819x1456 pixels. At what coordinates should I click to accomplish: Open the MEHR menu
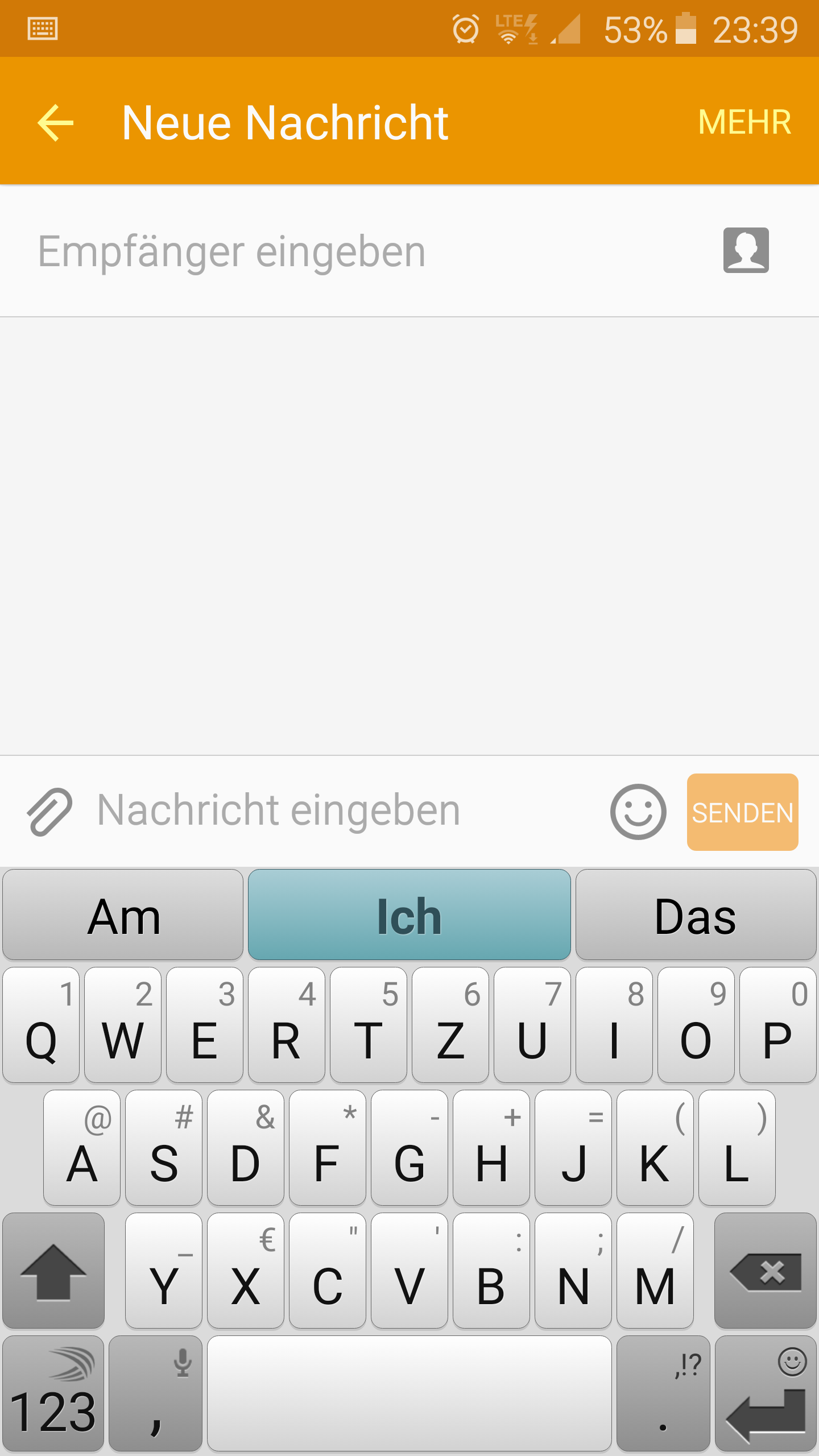click(744, 122)
